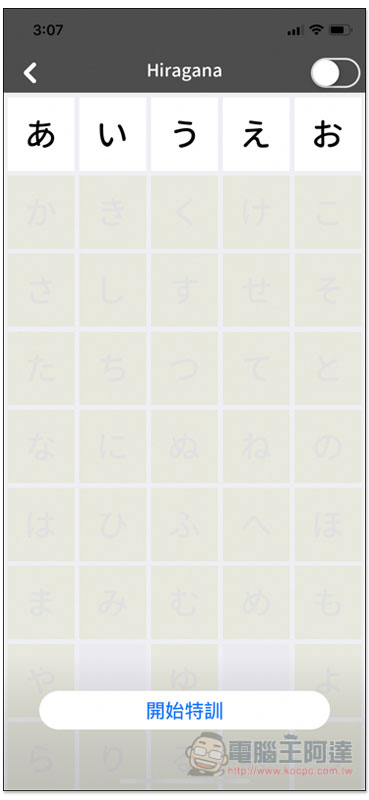The width and height of the screenshot is (369, 800).
Task: Select the faded み tile
Action: [x=113, y=603]
